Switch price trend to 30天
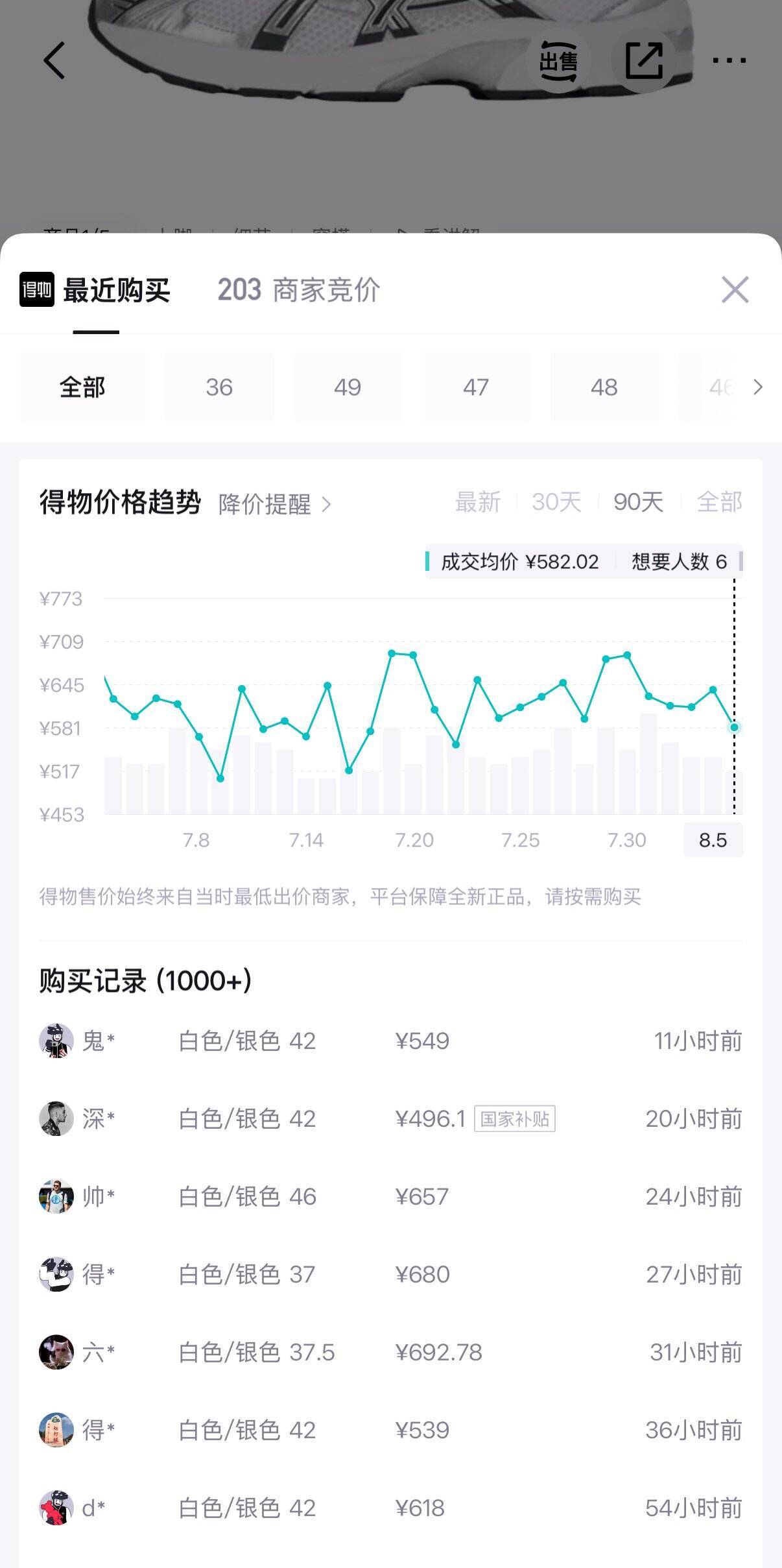 [556, 502]
